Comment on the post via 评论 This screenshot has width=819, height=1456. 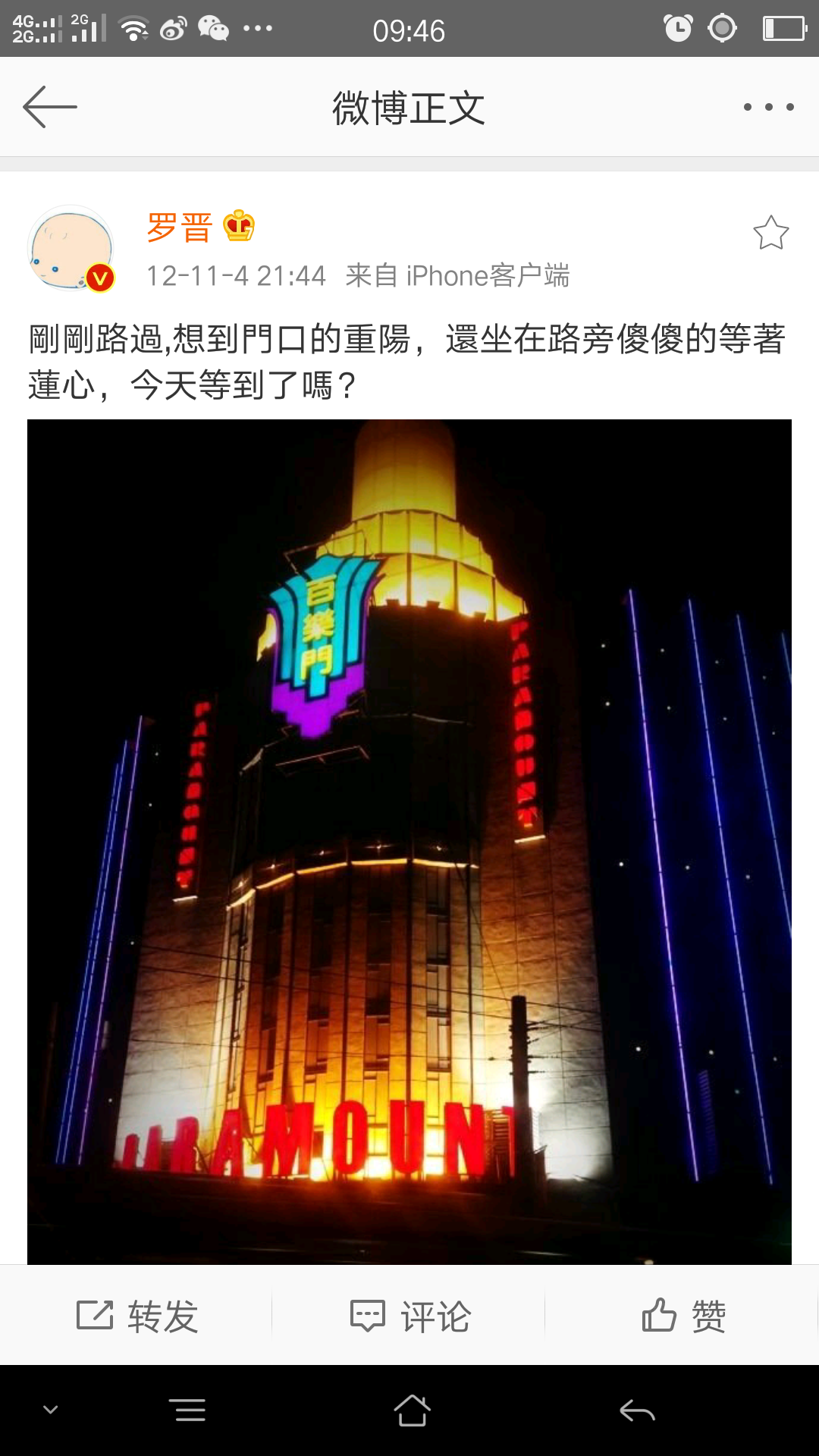click(x=409, y=1316)
